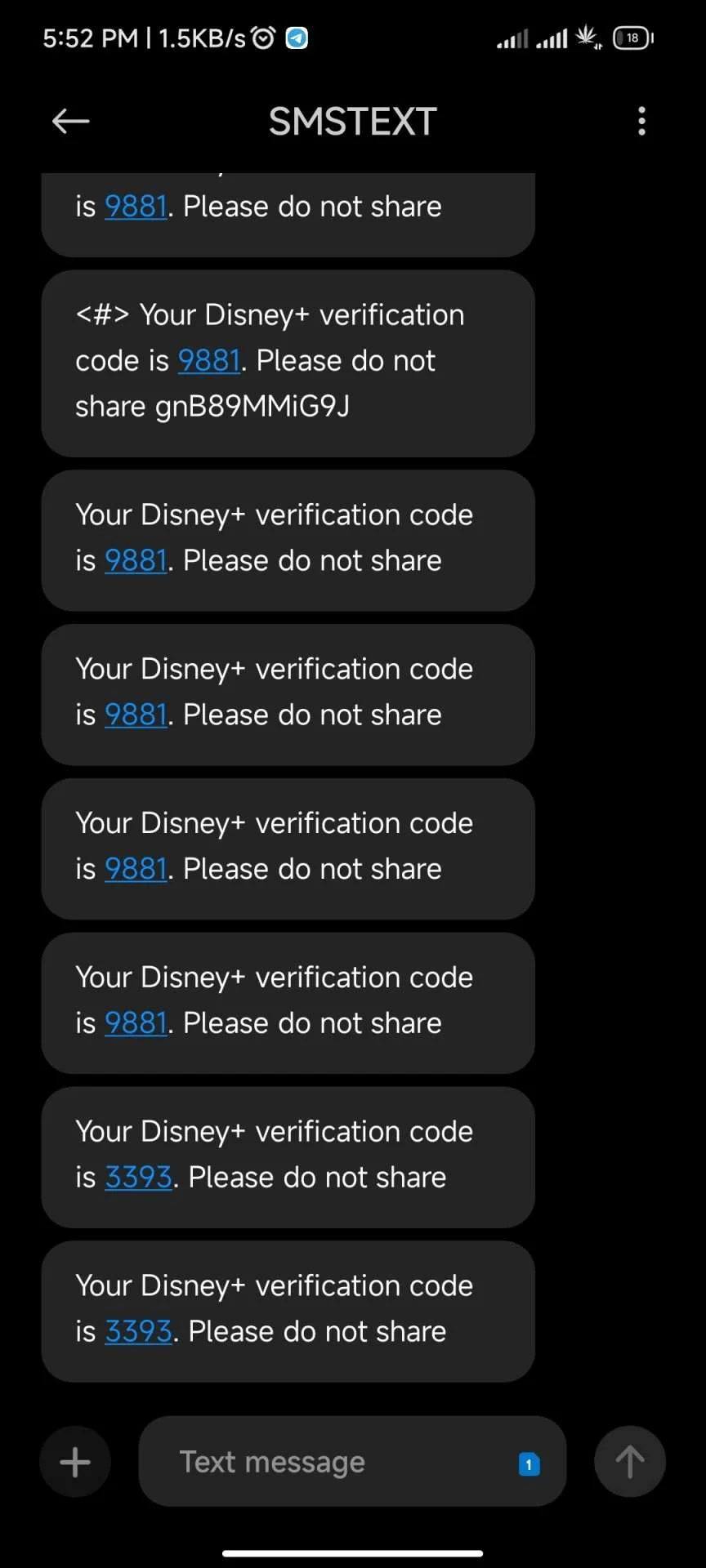The image size is (706, 1568).
Task: Go back from the SMSTEXT conversation
Action: point(70,122)
